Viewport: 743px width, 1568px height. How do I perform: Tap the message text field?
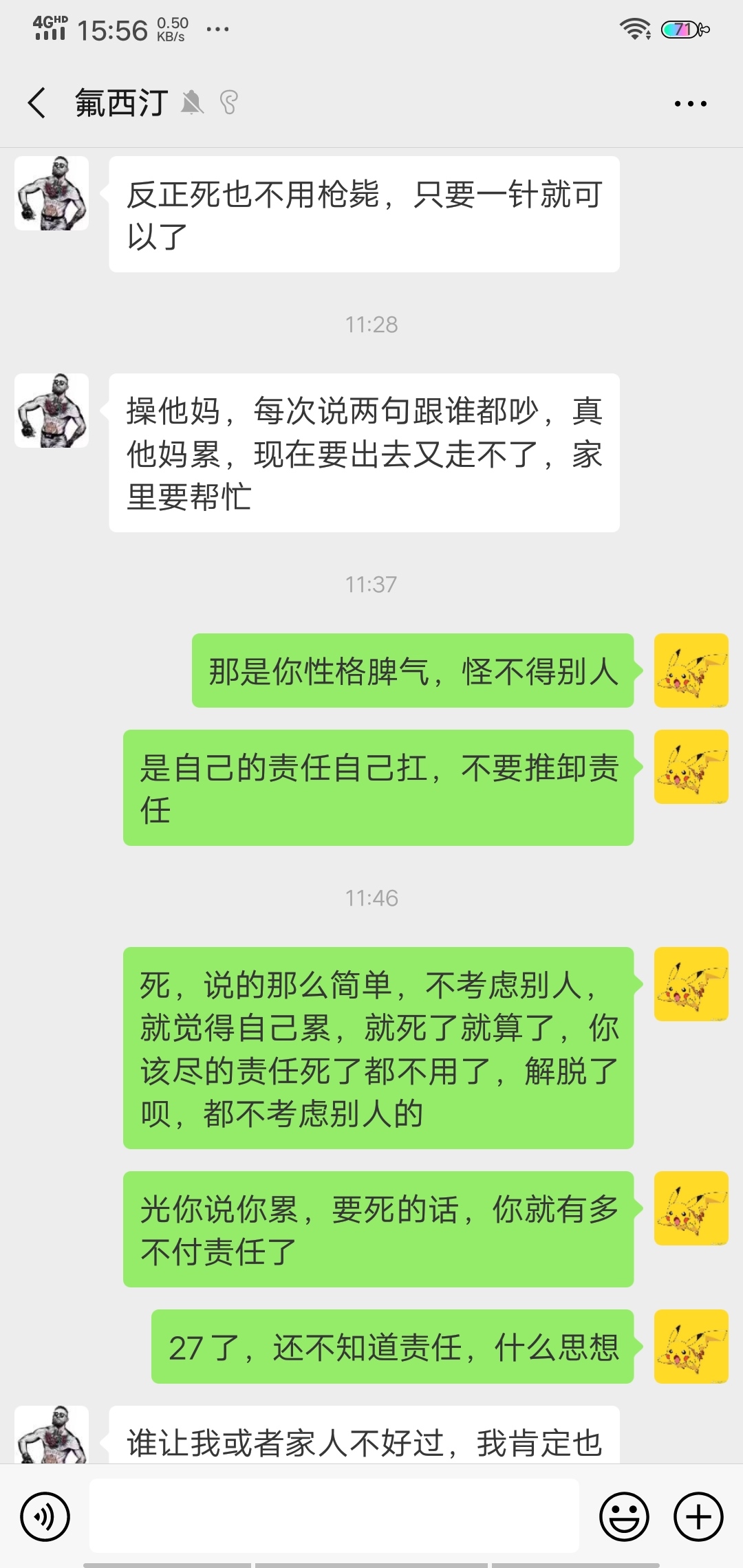tap(334, 1516)
